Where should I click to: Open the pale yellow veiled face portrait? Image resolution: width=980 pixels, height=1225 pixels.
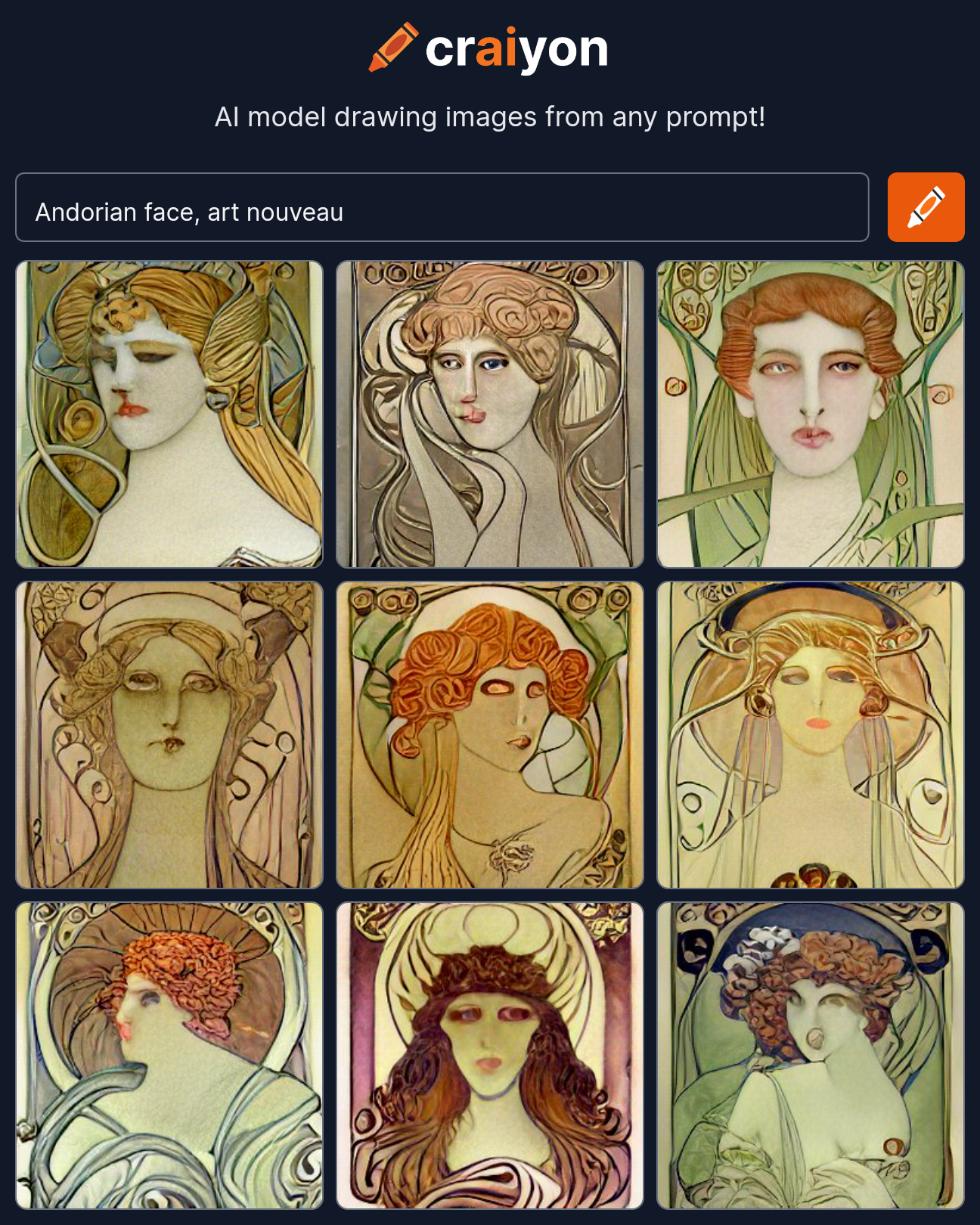(811, 735)
